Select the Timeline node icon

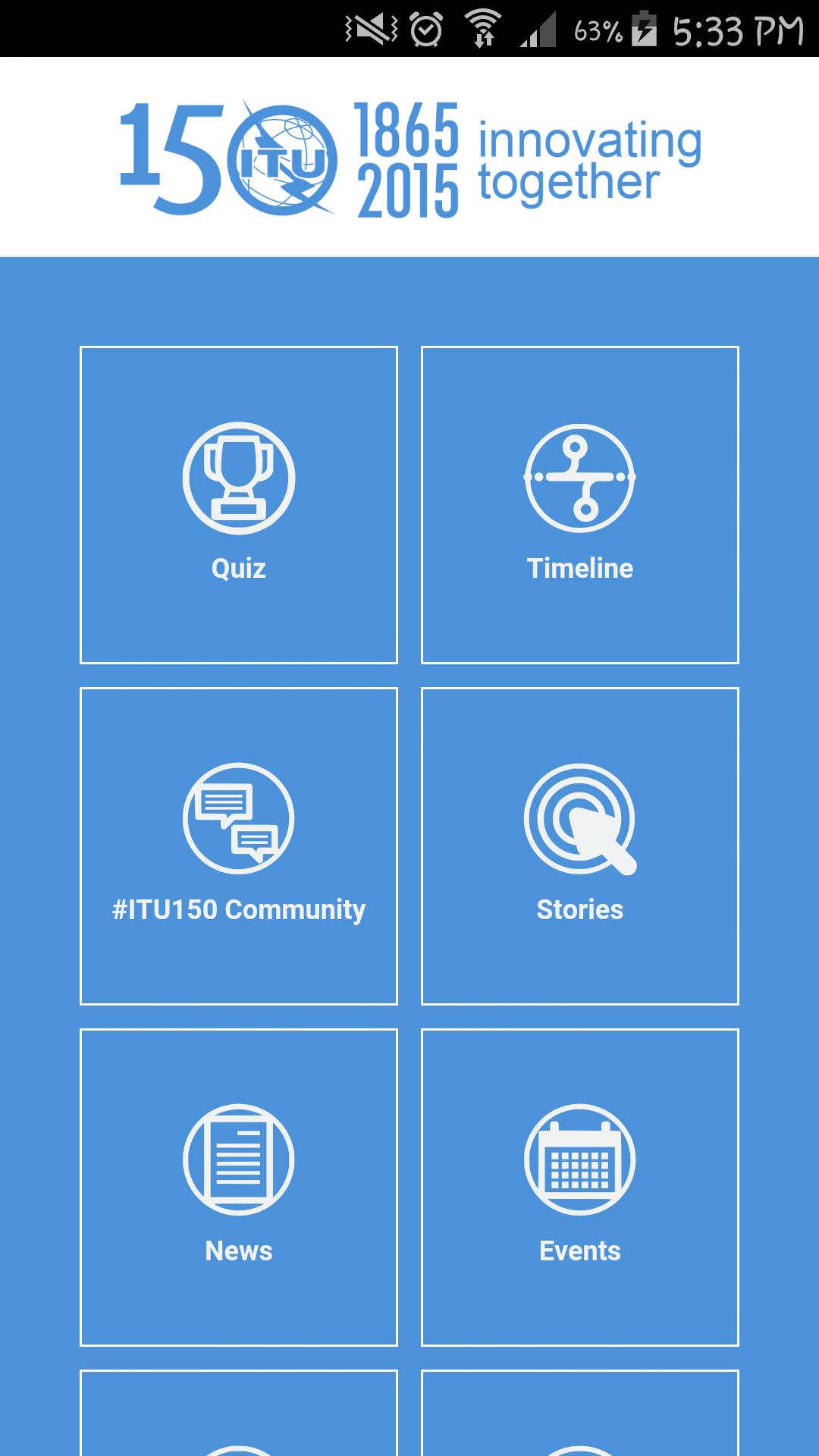coord(579,476)
